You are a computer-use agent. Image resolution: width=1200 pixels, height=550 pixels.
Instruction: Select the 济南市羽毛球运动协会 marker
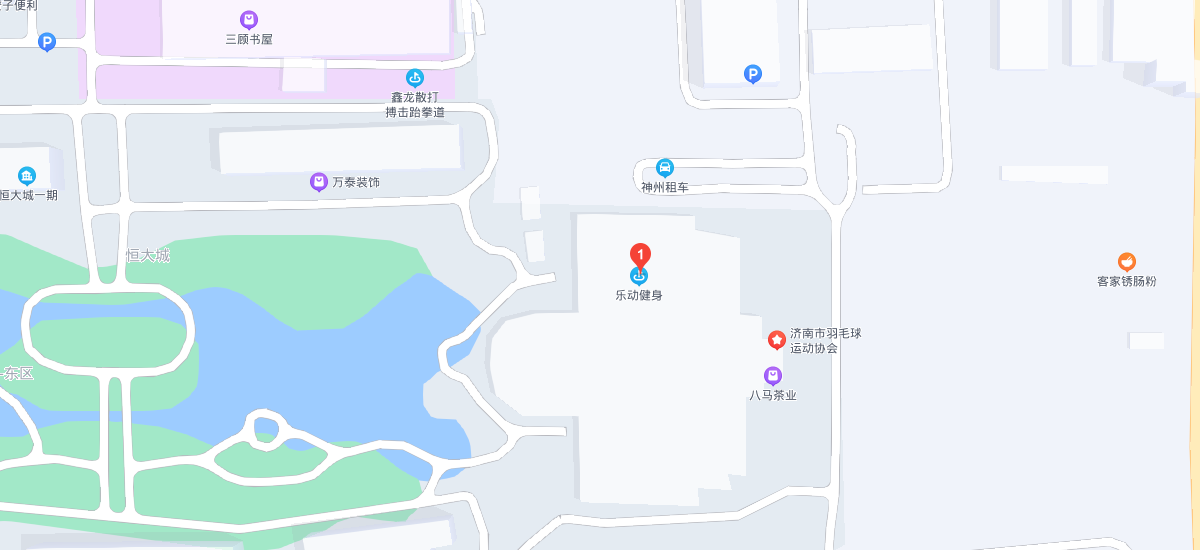click(776, 340)
